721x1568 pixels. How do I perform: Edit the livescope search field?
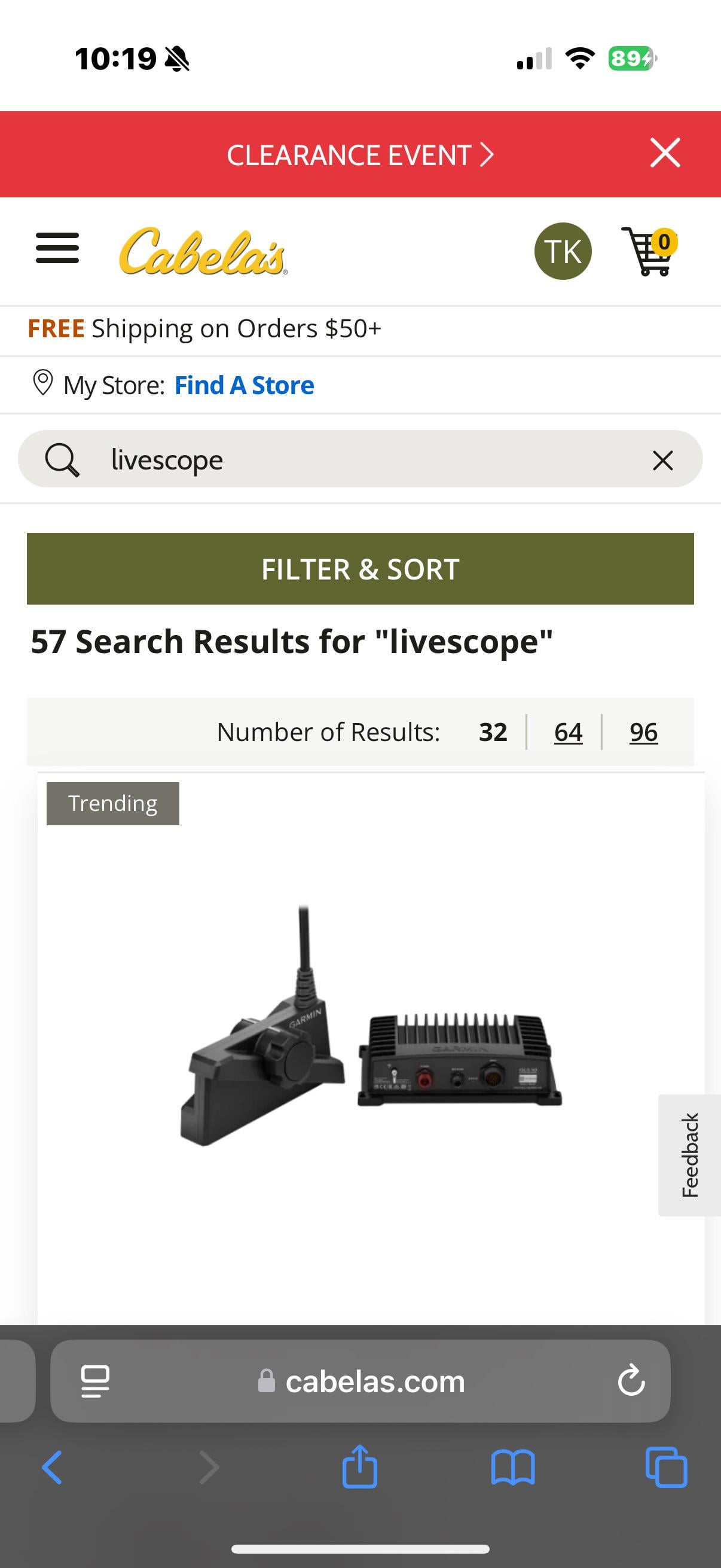365,459
